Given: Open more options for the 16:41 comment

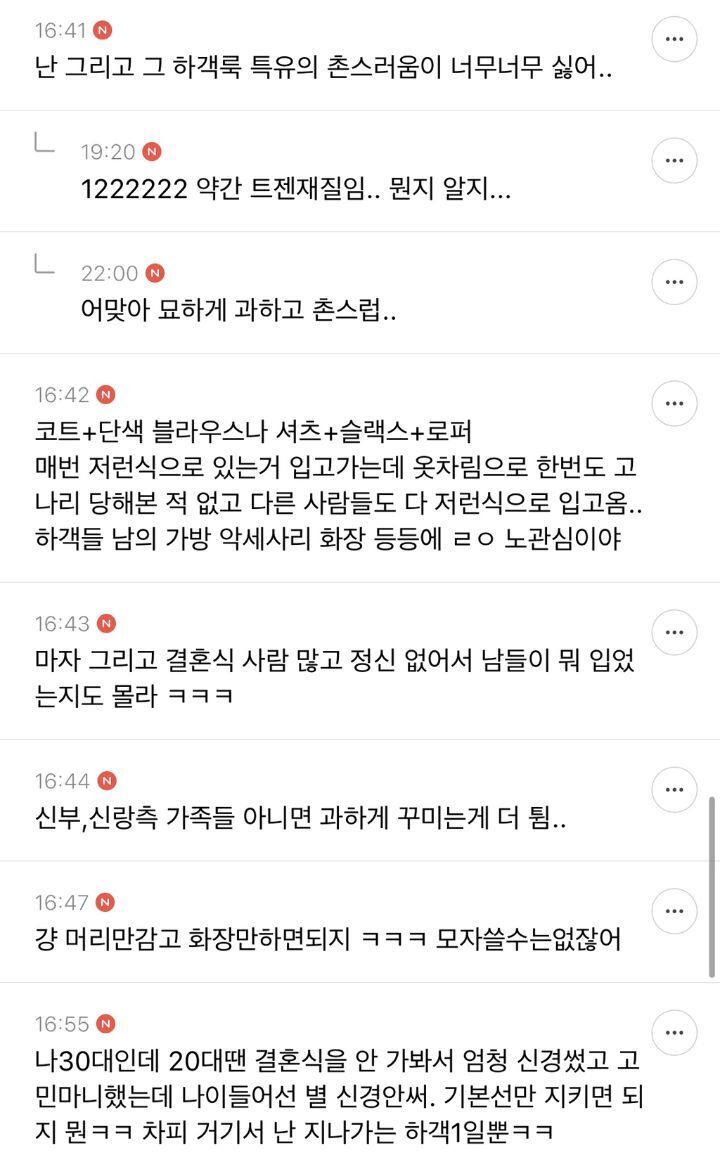Looking at the screenshot, I should pos(674,39).
